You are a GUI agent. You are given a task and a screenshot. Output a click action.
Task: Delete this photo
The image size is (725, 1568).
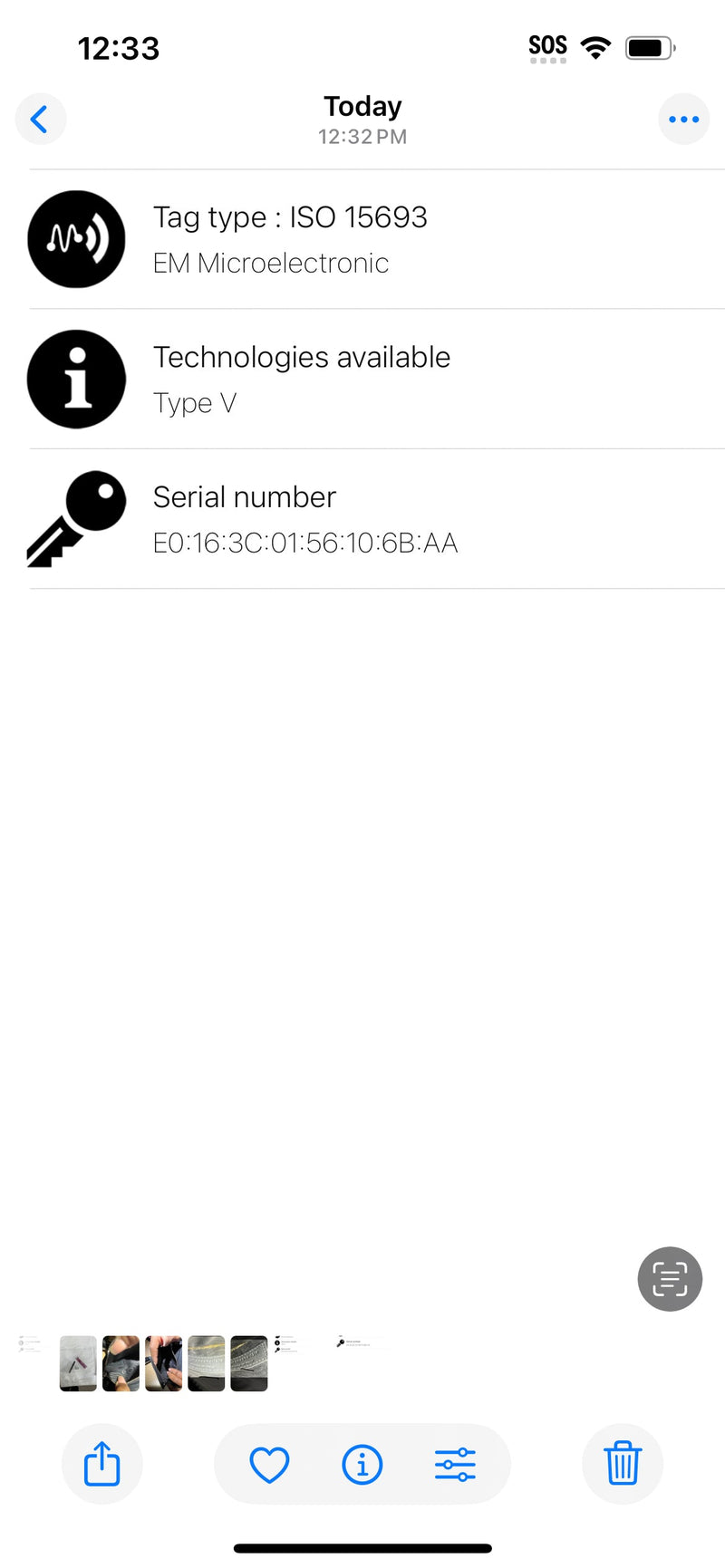623,1464
